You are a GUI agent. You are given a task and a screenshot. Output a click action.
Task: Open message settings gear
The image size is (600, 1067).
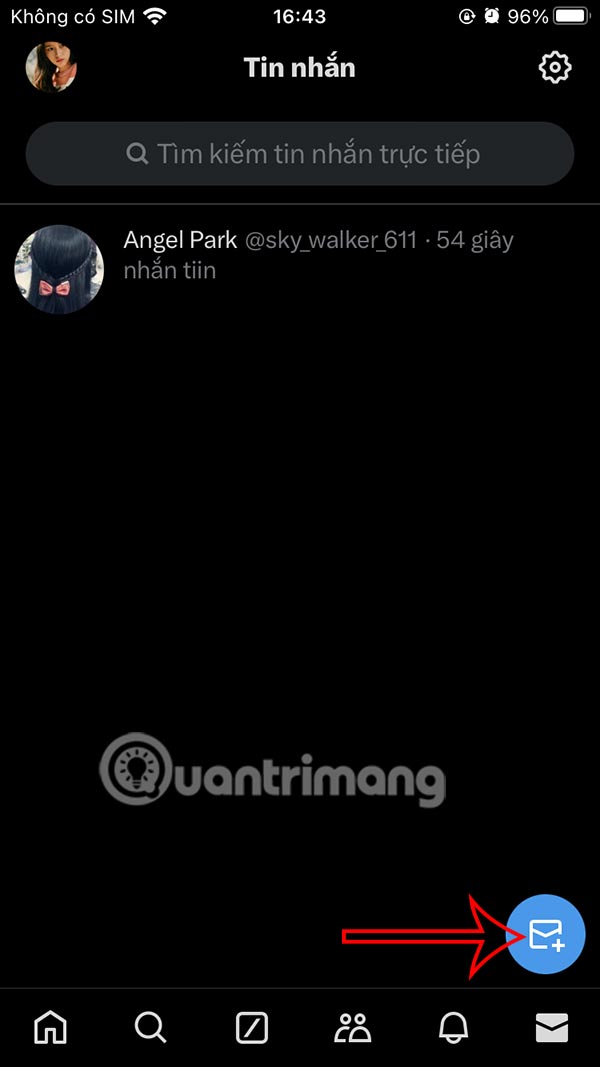point(554,68)
